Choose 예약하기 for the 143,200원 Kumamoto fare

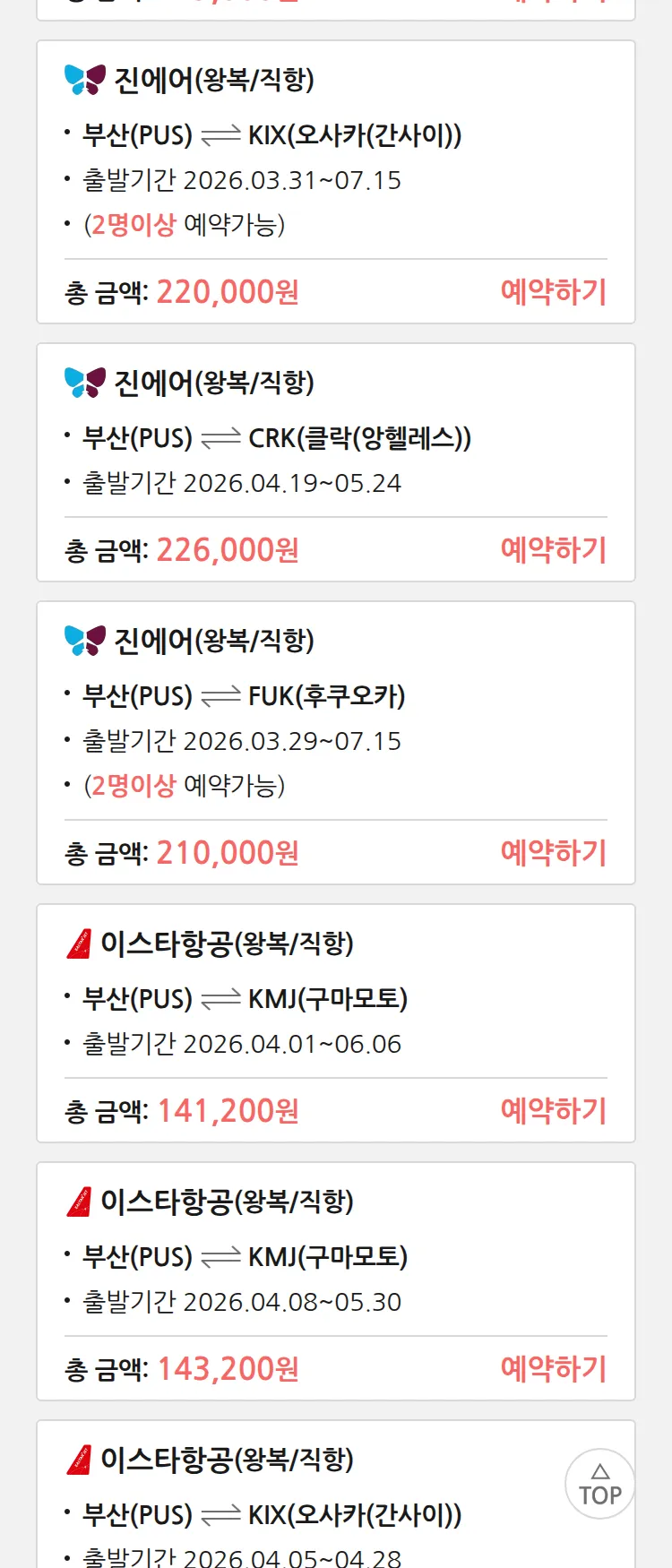[553, 1369]
